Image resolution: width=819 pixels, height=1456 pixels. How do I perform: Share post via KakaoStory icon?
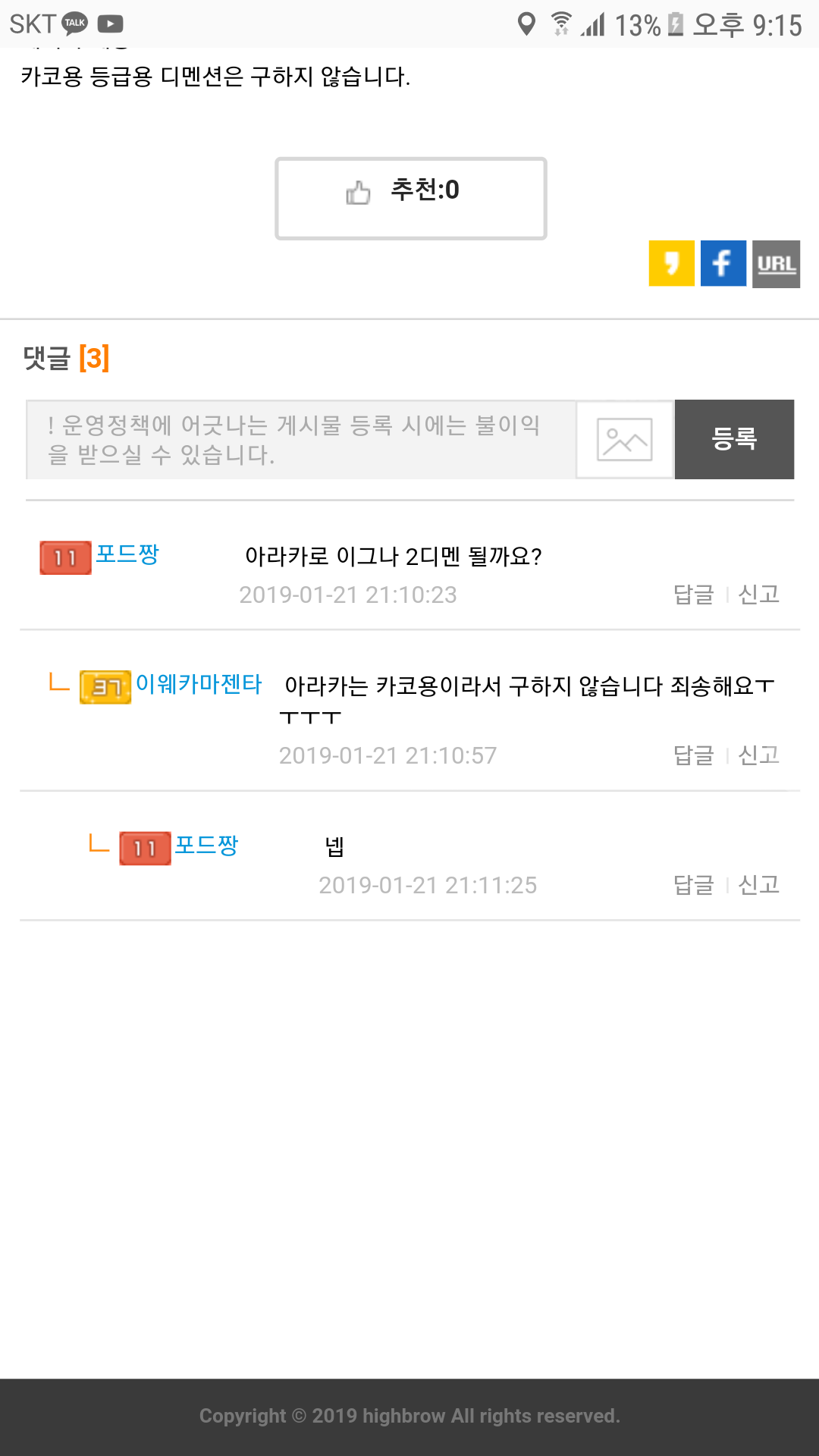click(671, 263)
